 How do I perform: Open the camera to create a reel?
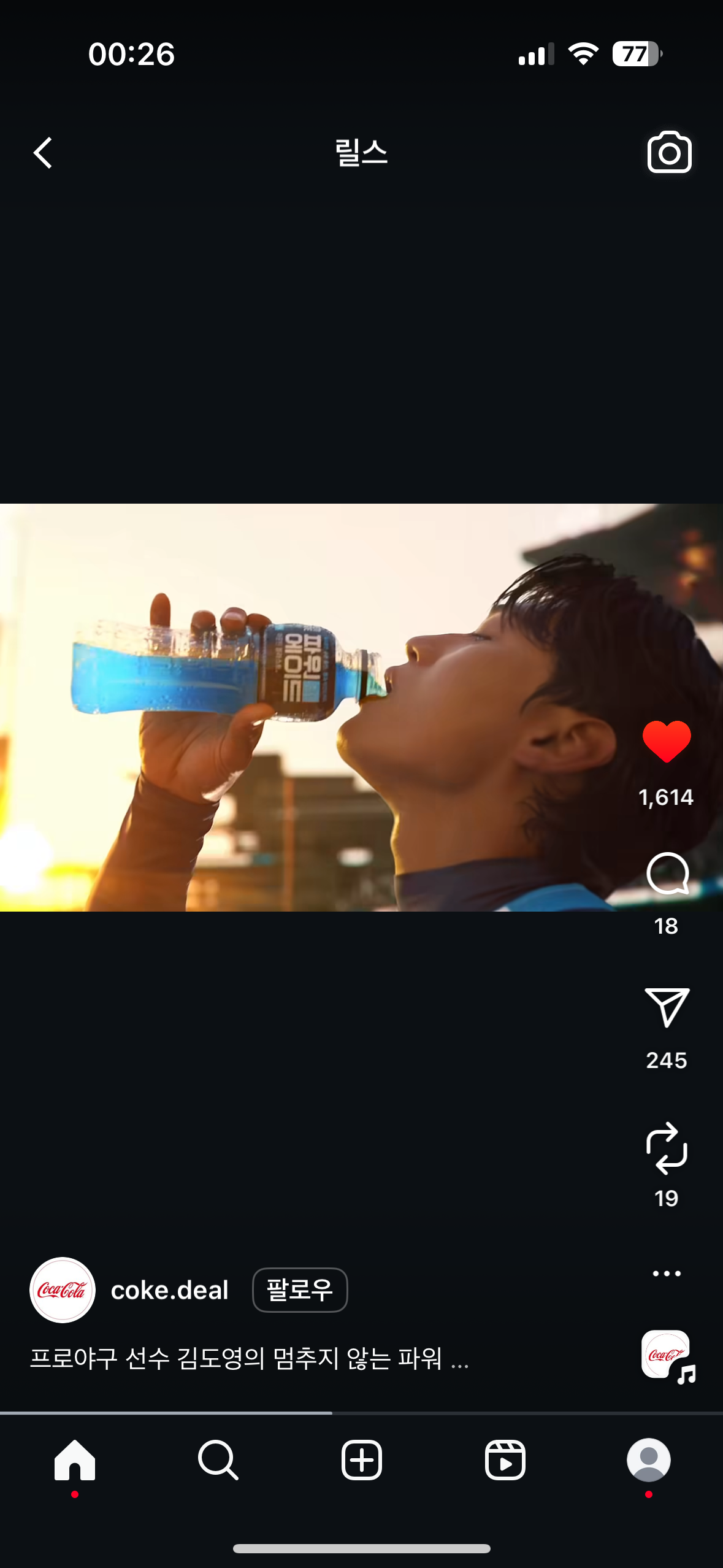click(x=669, y=153)
